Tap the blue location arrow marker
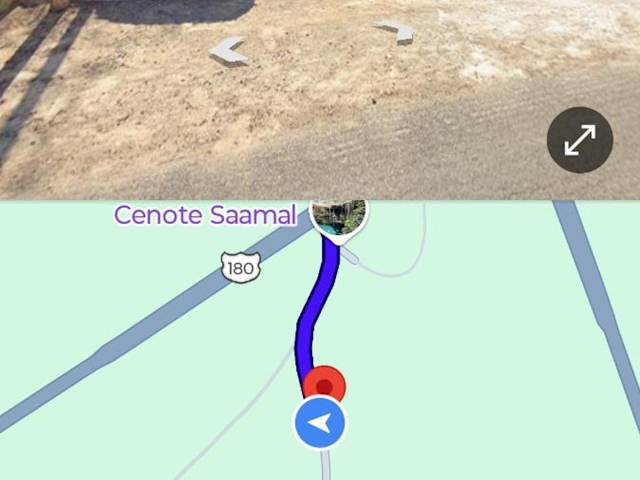 pyautogui.click(x=319, y=424)
